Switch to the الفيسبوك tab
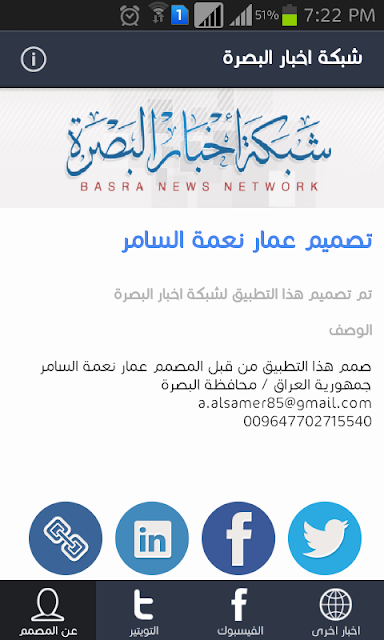 click(240, 611)
